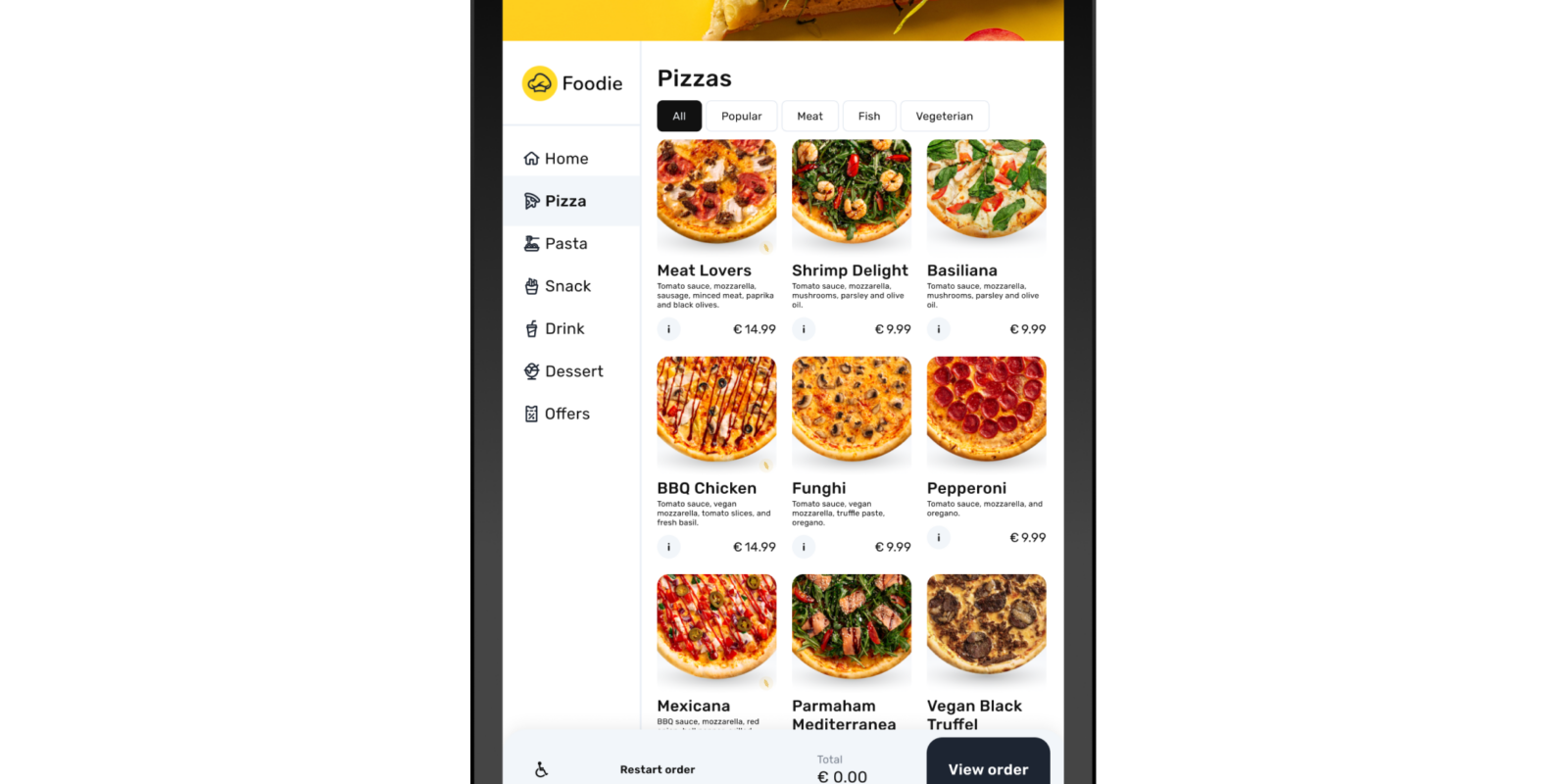Open the Home section
The image size is (1568, 784).
click(x=557, y=159)
